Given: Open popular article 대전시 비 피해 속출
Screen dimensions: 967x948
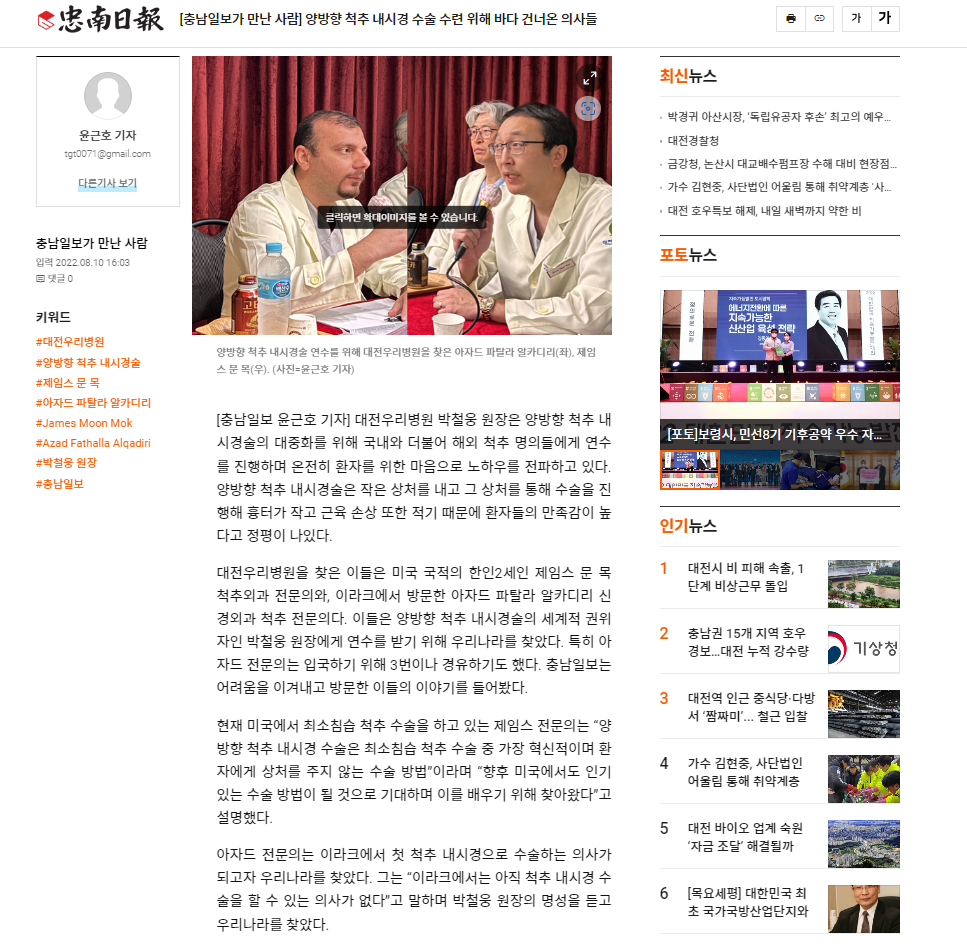Looking at the screenshot, I should pos(745,577).
